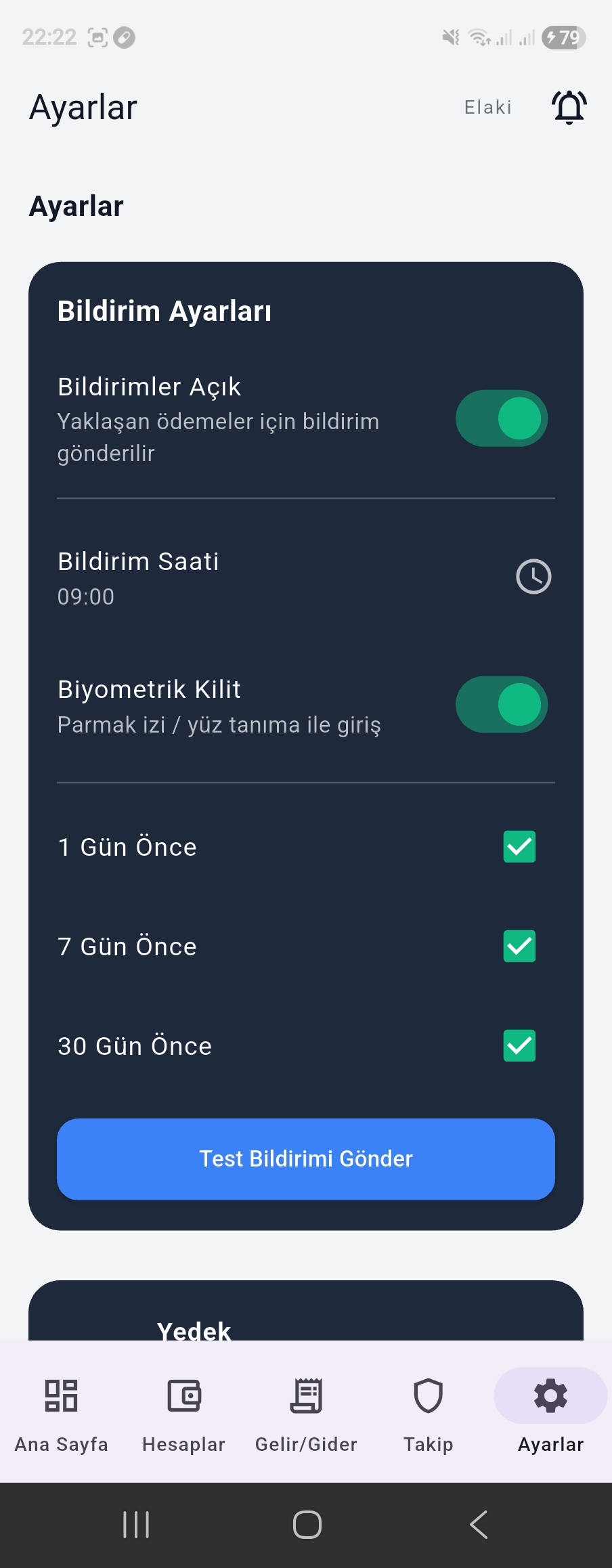
Task: Open the Gelir/Gider receipt icon
Action: tap(306, 1396)
